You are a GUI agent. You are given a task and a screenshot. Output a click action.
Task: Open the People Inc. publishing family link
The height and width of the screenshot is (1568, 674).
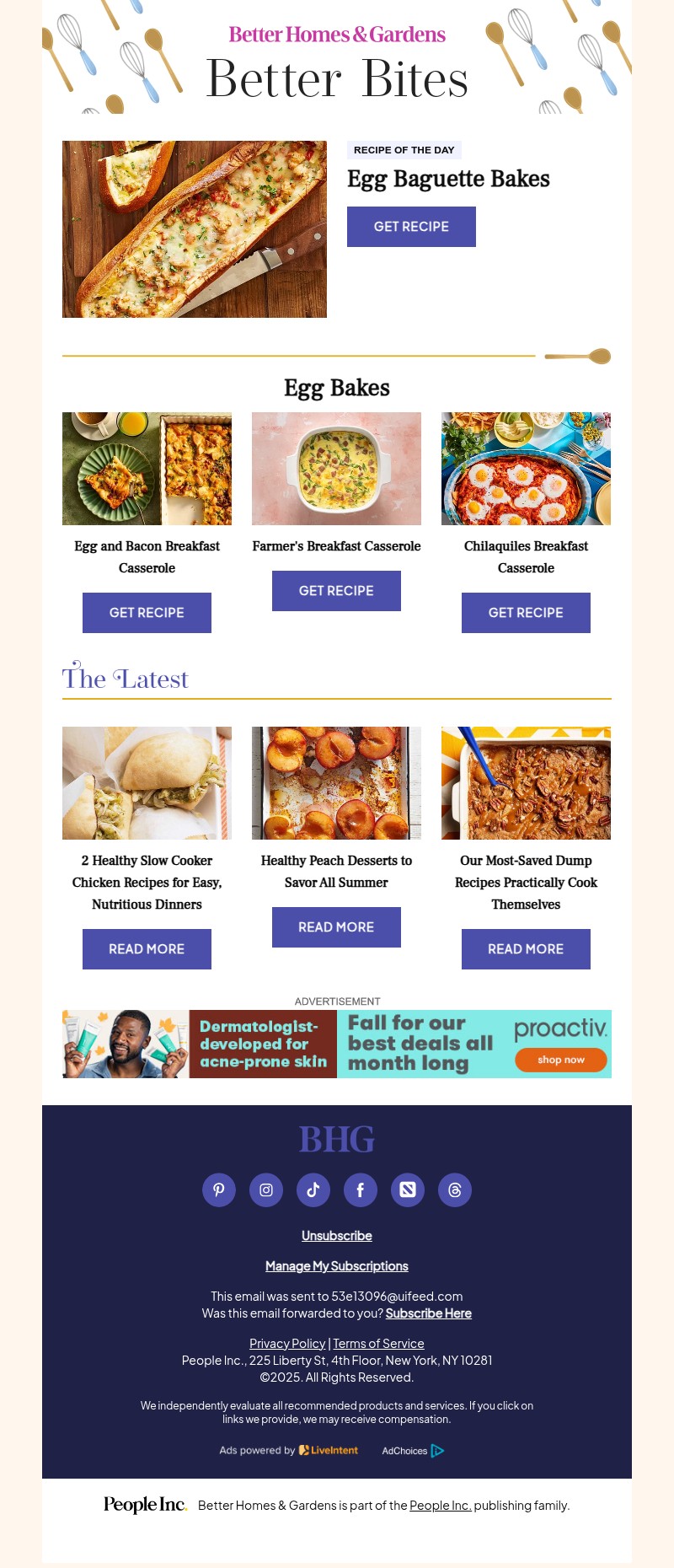pyautogui.click(x=440, y=1506)
